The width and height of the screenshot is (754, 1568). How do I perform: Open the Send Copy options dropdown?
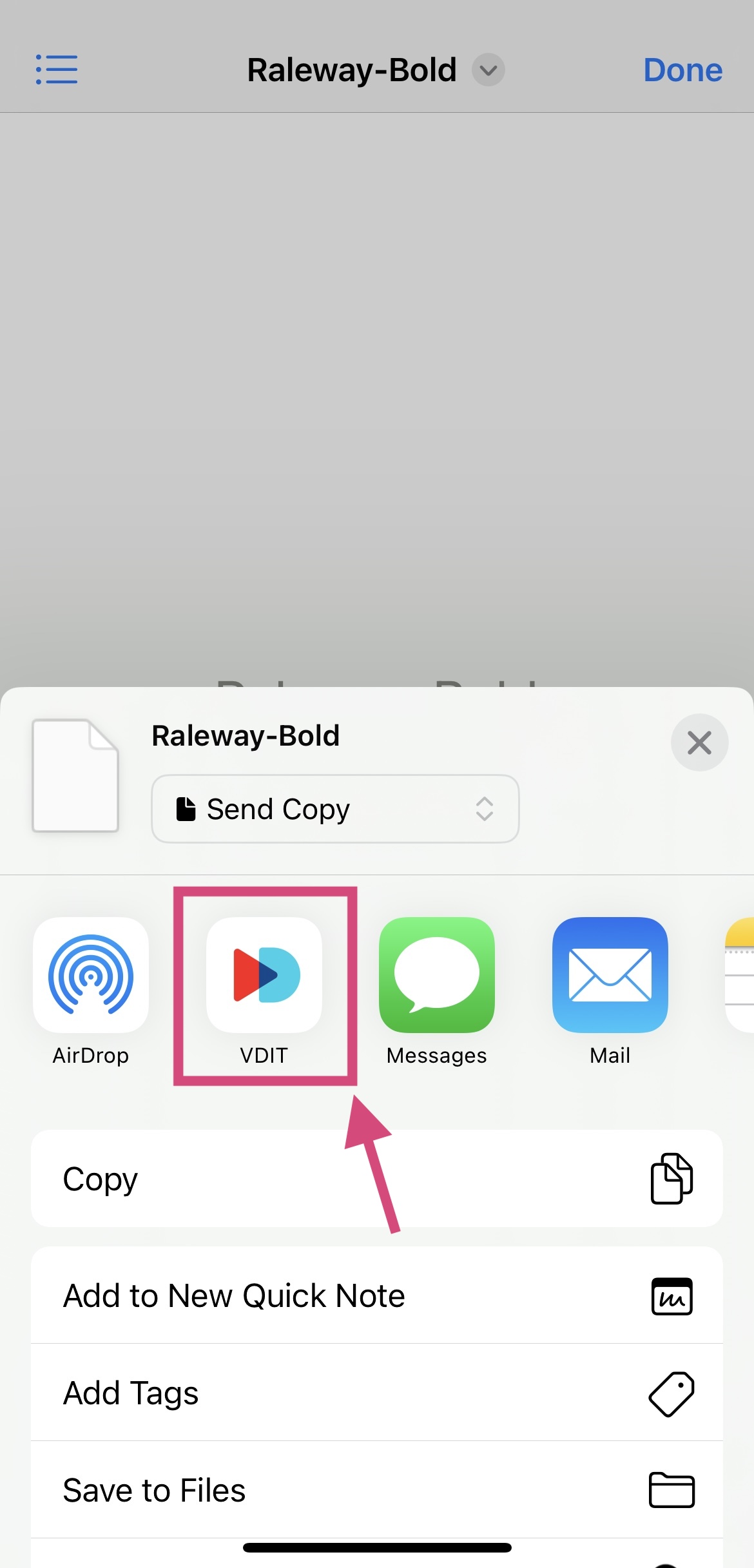point(335,809)
